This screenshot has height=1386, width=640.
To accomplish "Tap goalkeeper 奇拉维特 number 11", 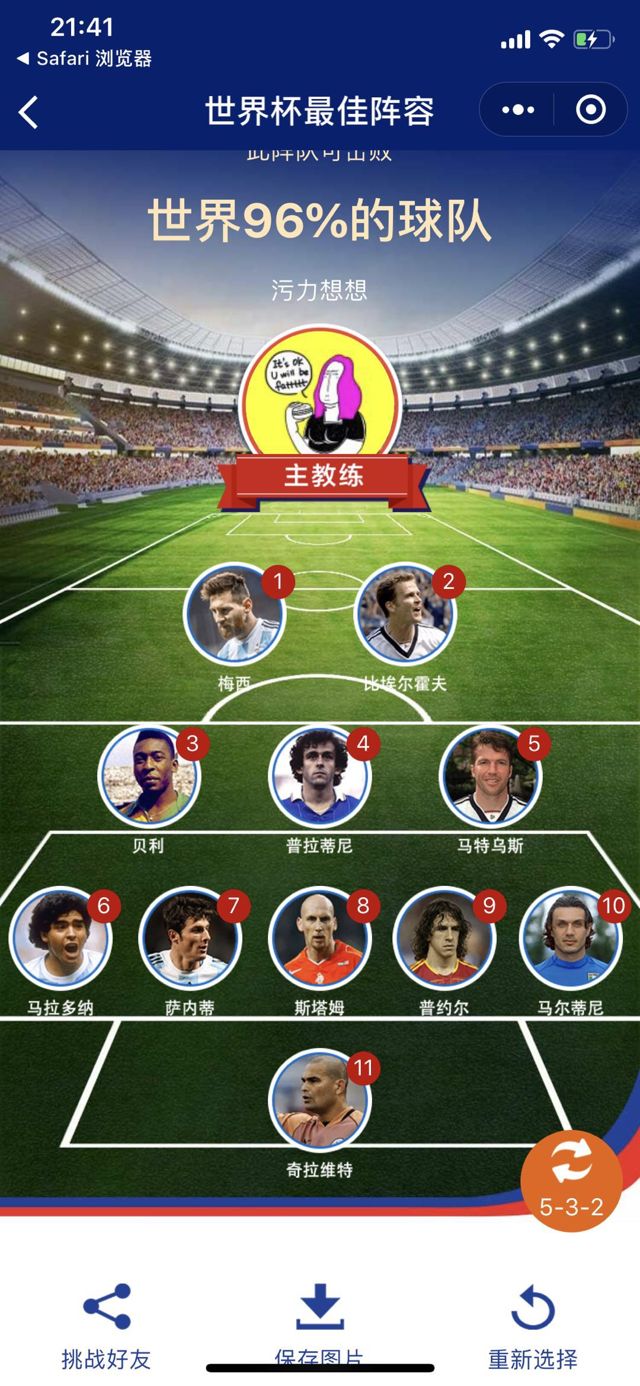I will 319,1100.
